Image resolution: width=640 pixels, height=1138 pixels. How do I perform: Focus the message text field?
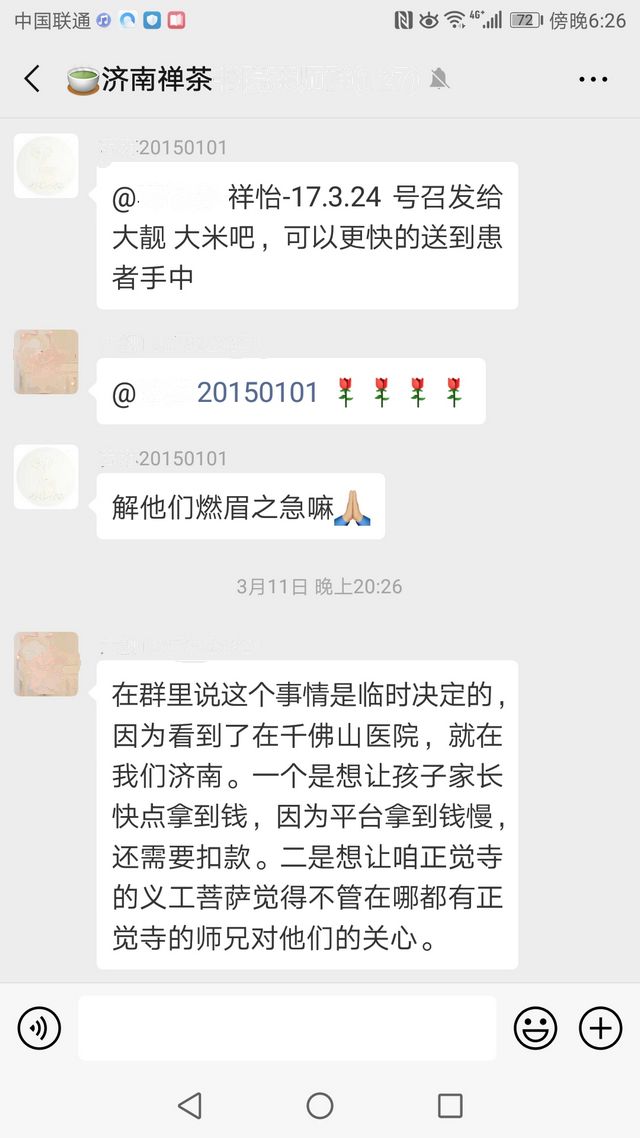287,1027
